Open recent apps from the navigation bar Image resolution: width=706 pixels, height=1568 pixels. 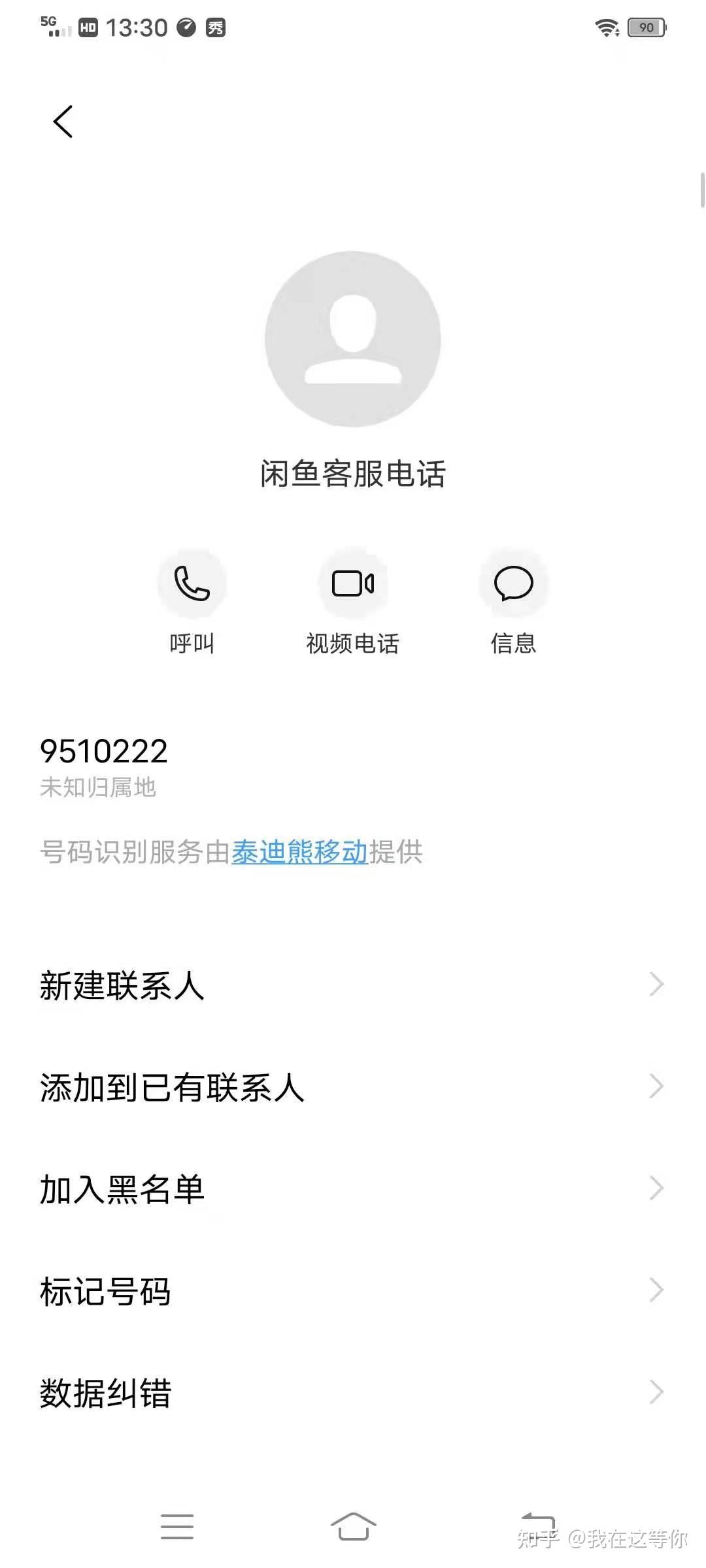pyautogui.click(x=177, y=1526)
